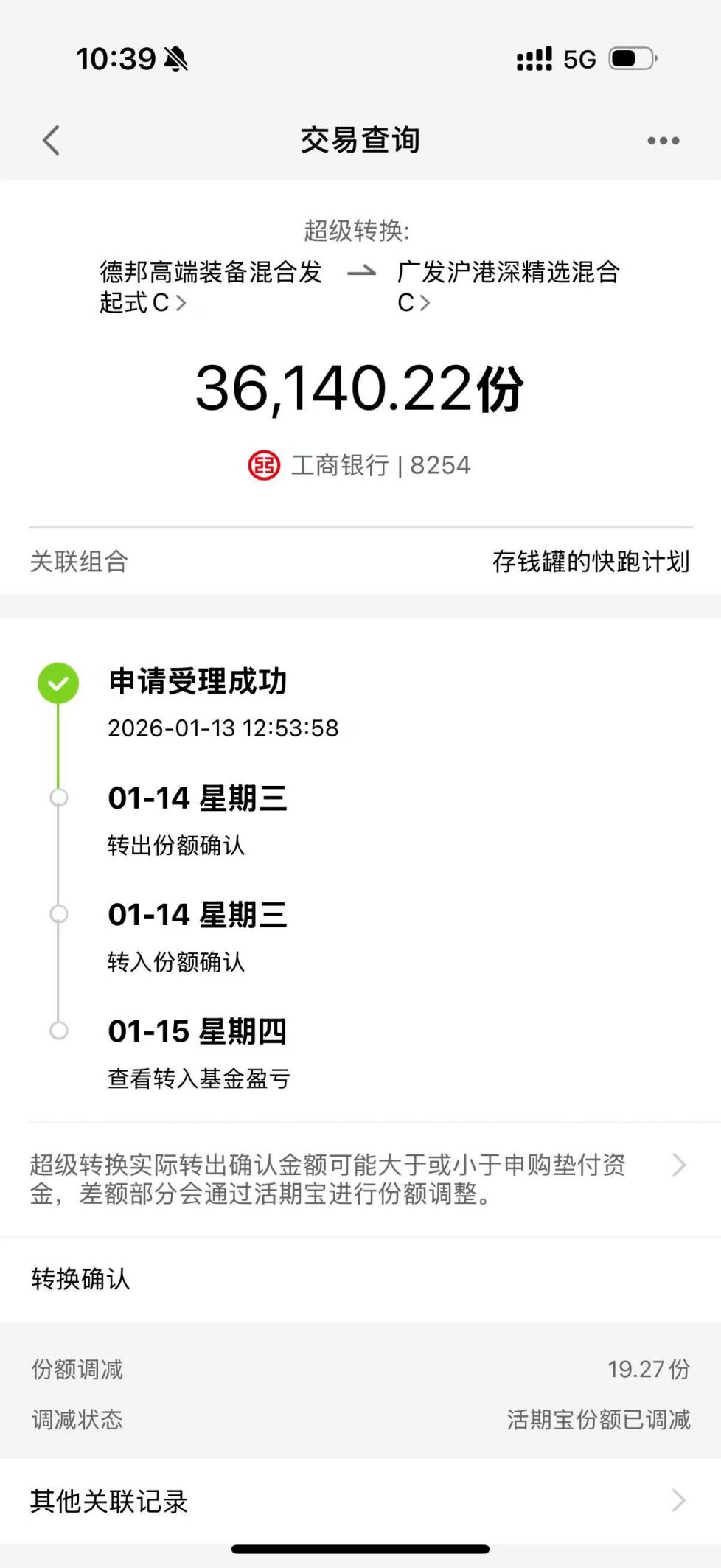Open the 存钱罐的快跑计划 portfolio link
The height and width of the screenshot is (1568, 721).
[591, 562]
